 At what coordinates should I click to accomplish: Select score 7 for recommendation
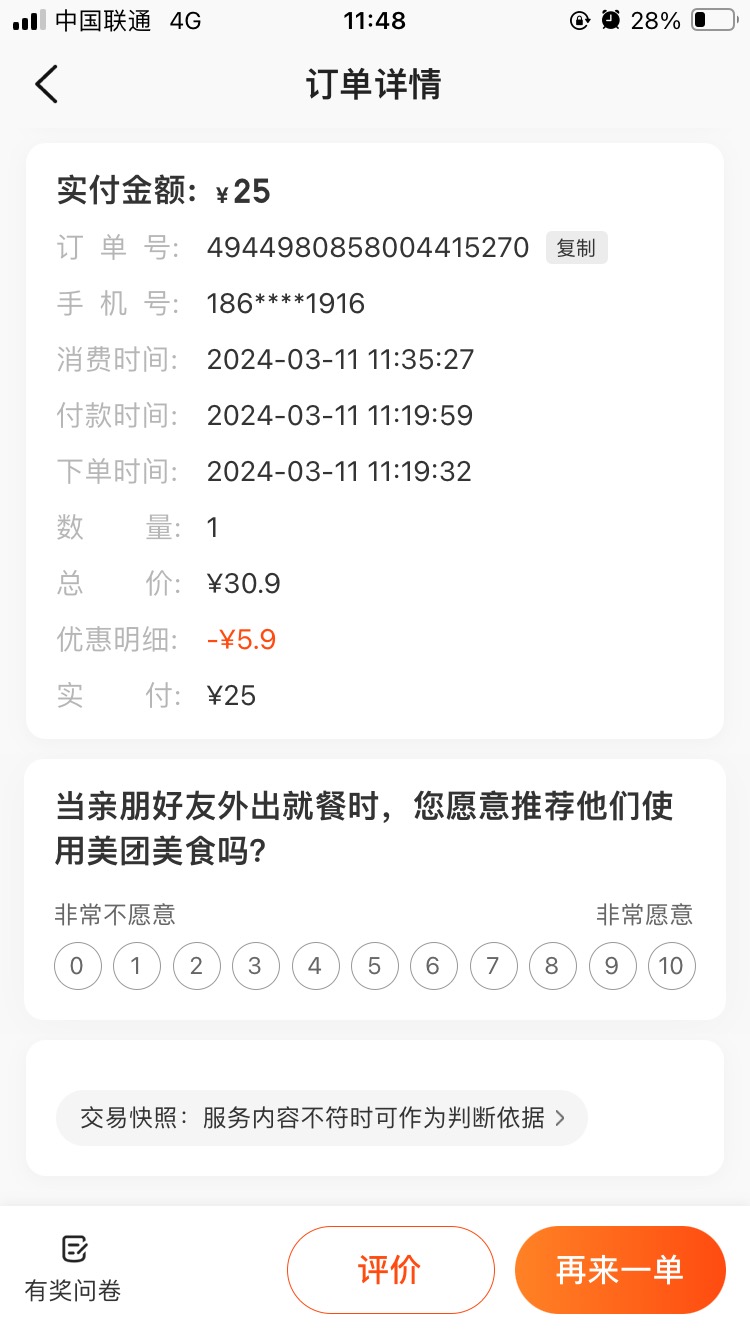click(x=493, y=966)
